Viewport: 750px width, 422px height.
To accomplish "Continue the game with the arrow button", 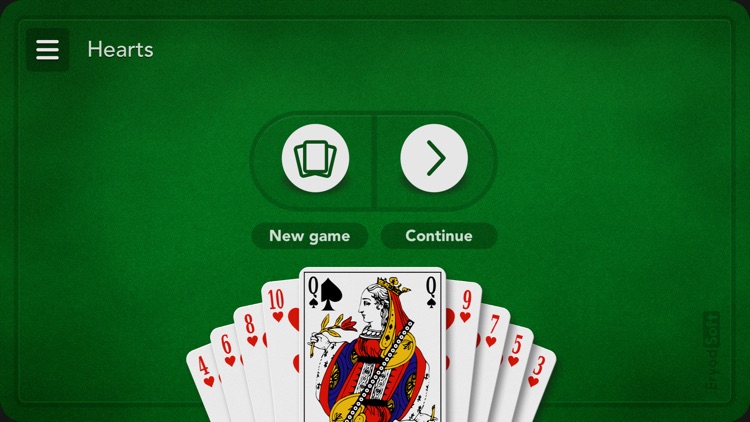I will click(x=434, y=158).
